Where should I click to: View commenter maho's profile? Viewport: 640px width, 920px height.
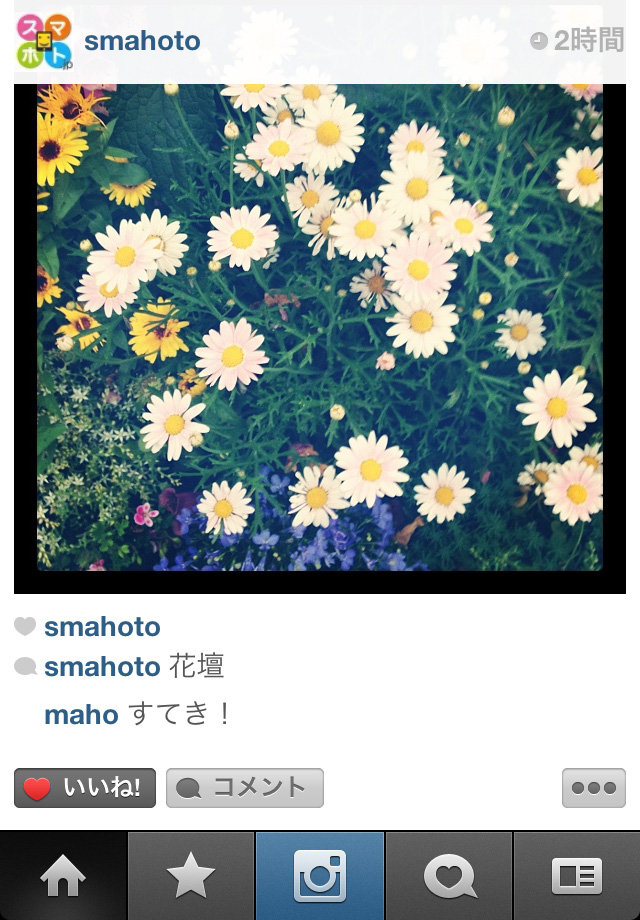click(x=82, y=715)
